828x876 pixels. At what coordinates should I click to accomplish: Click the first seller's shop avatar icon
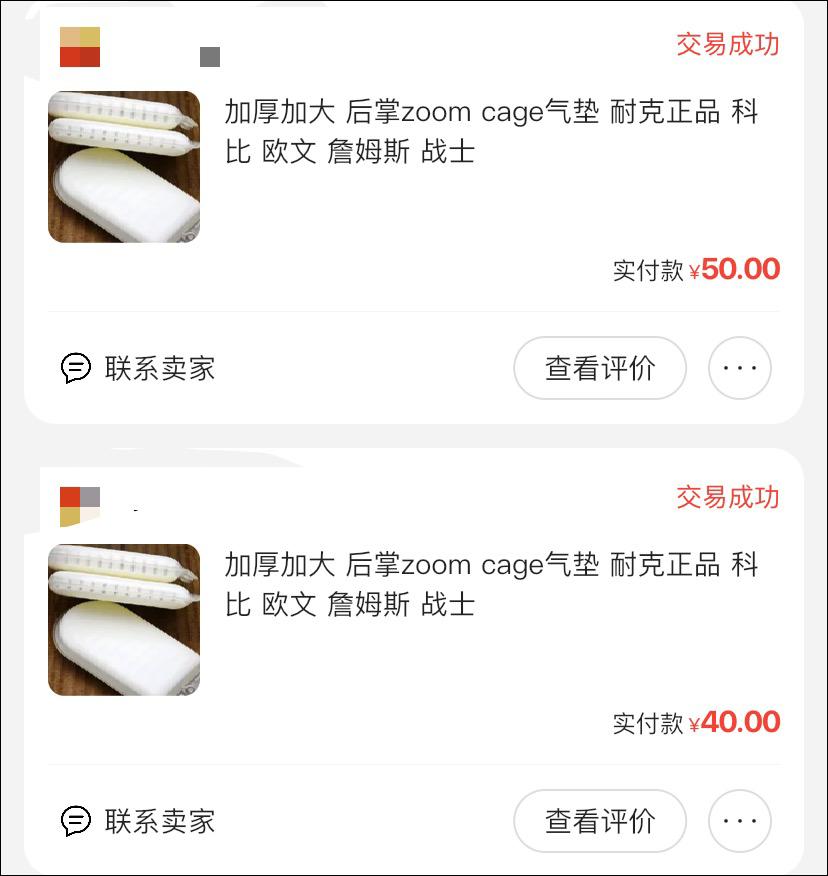click(x=81, y=48)
